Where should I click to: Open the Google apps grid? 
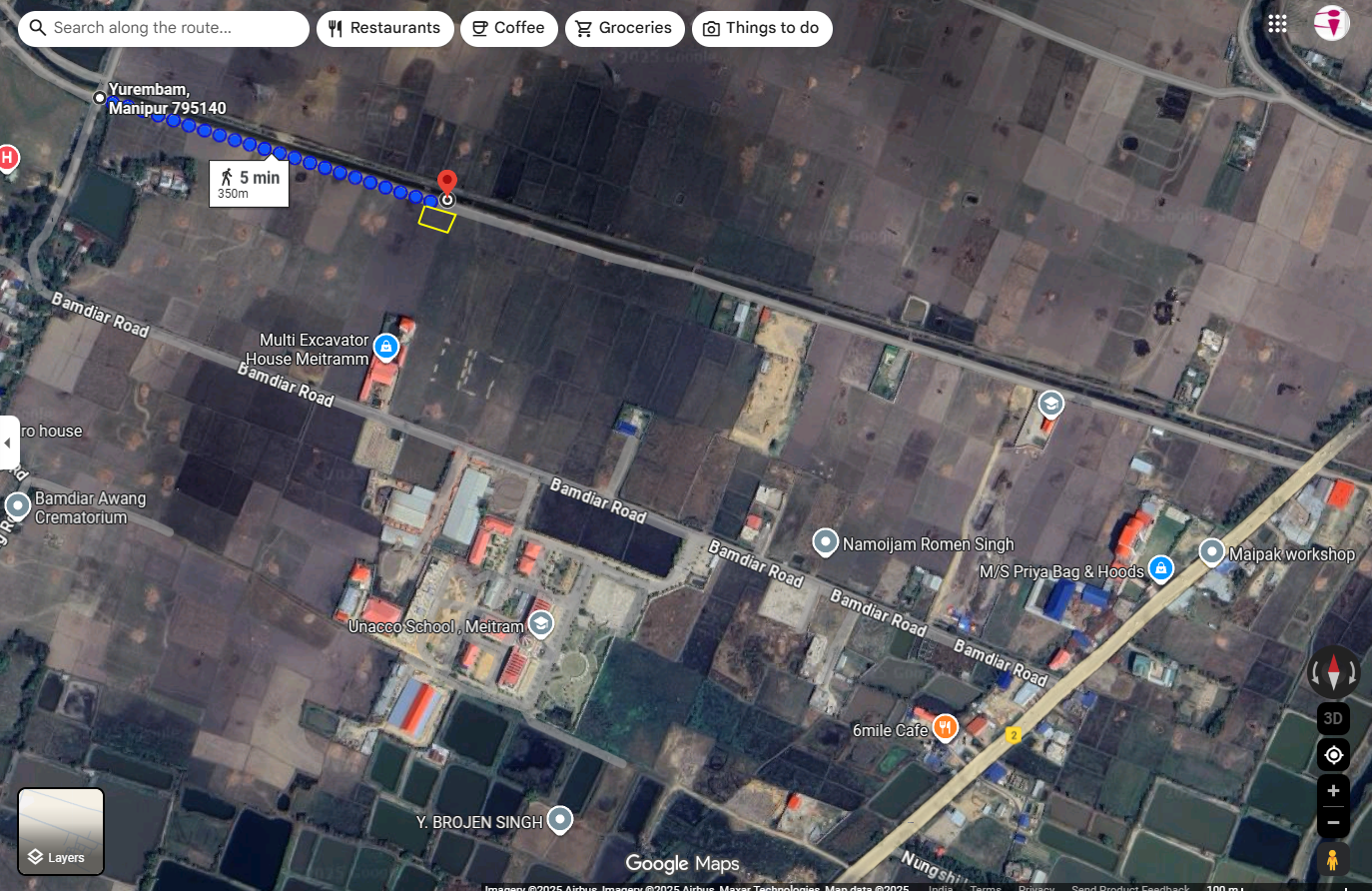(1277, 24)
